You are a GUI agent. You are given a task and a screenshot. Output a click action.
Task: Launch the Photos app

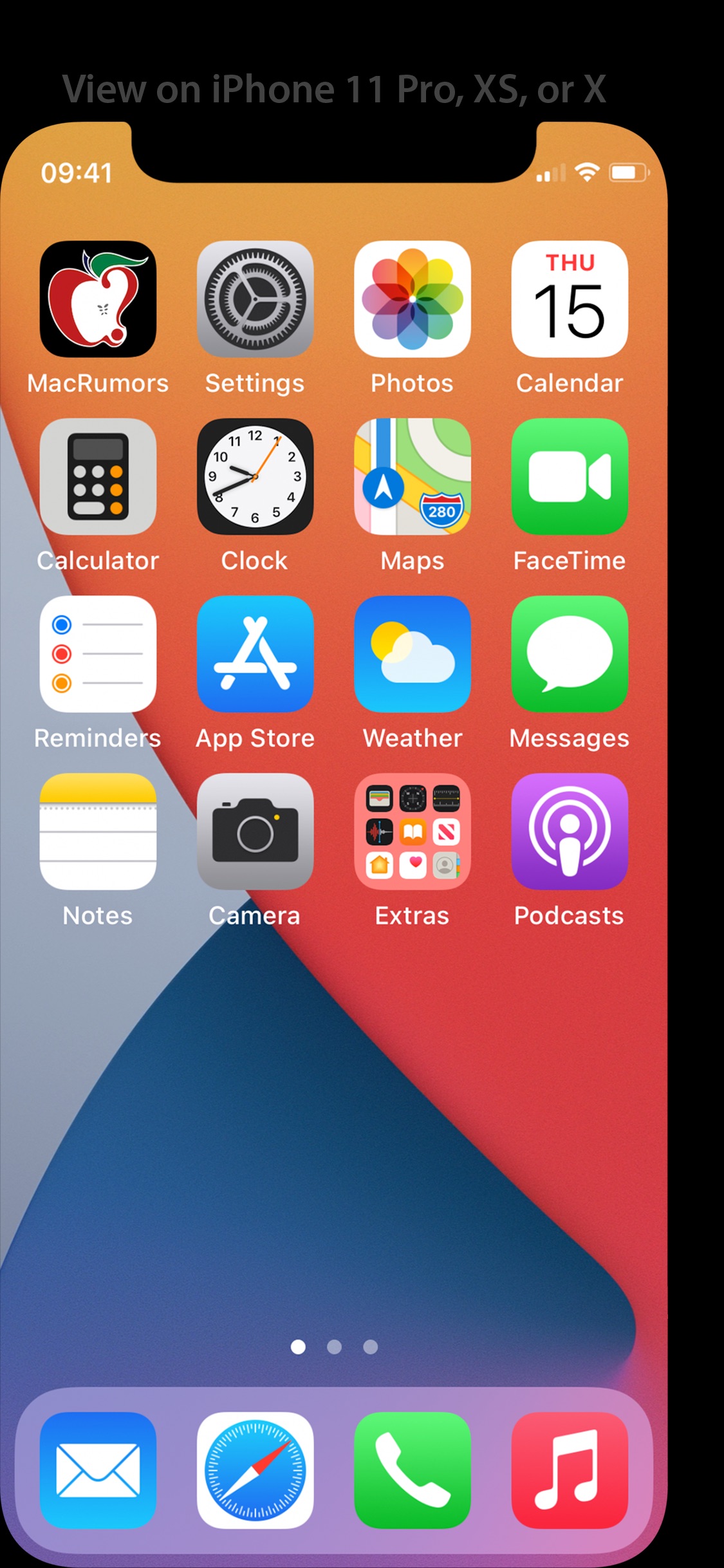413,299
